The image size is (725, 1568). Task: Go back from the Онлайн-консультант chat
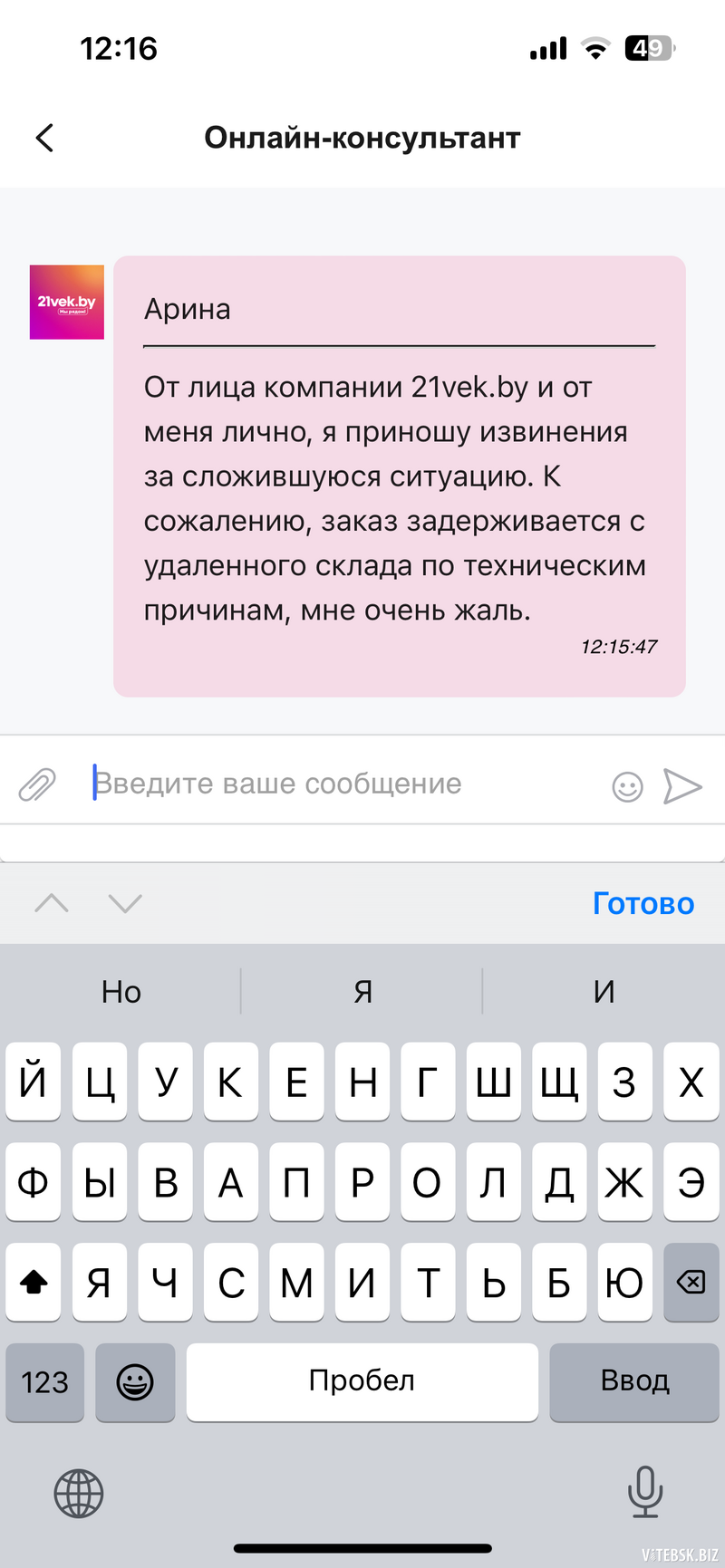pos(44,138)
